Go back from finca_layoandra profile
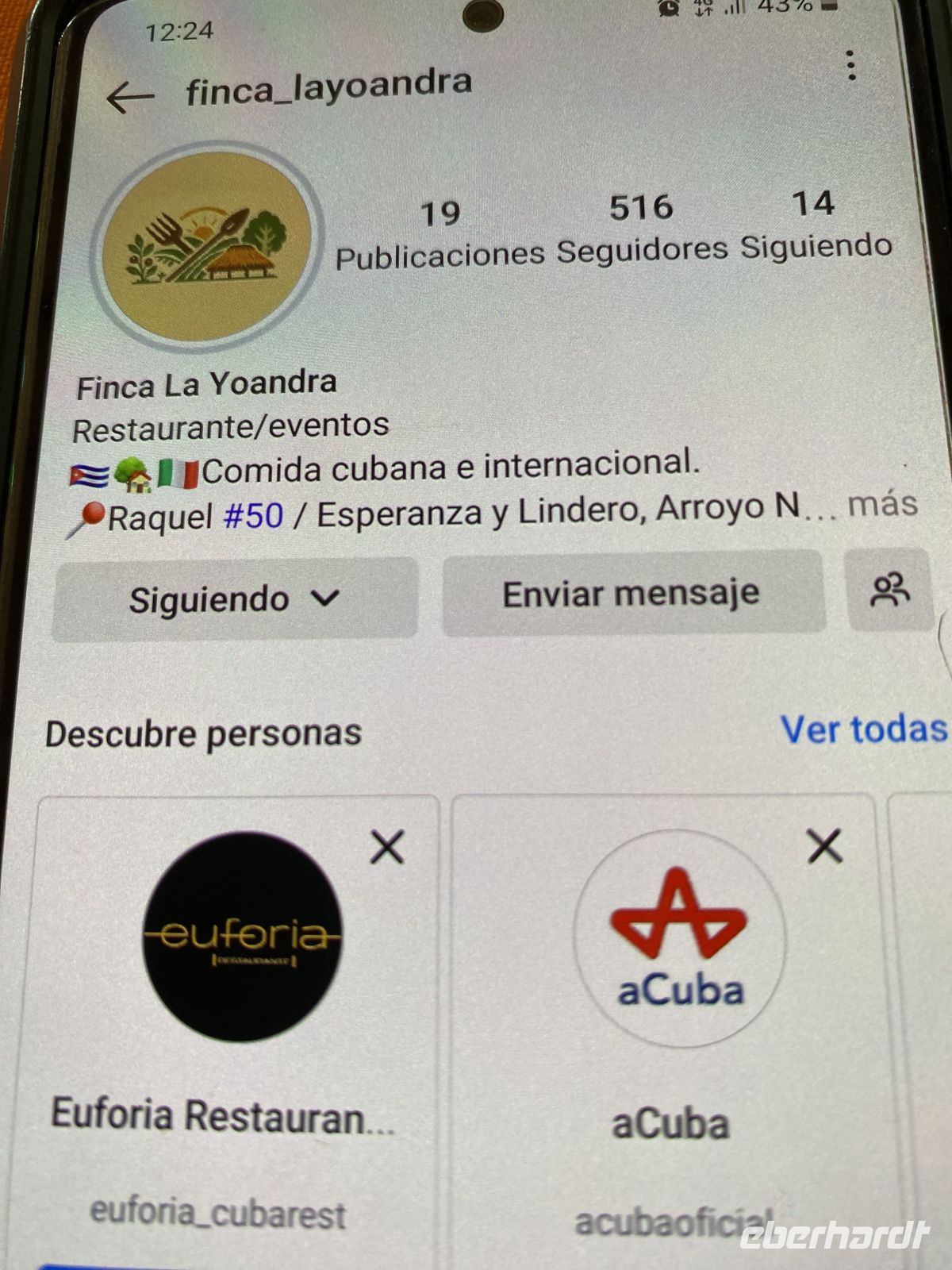Viewport: 952px width, 1270px height. [x=129, y=98]
